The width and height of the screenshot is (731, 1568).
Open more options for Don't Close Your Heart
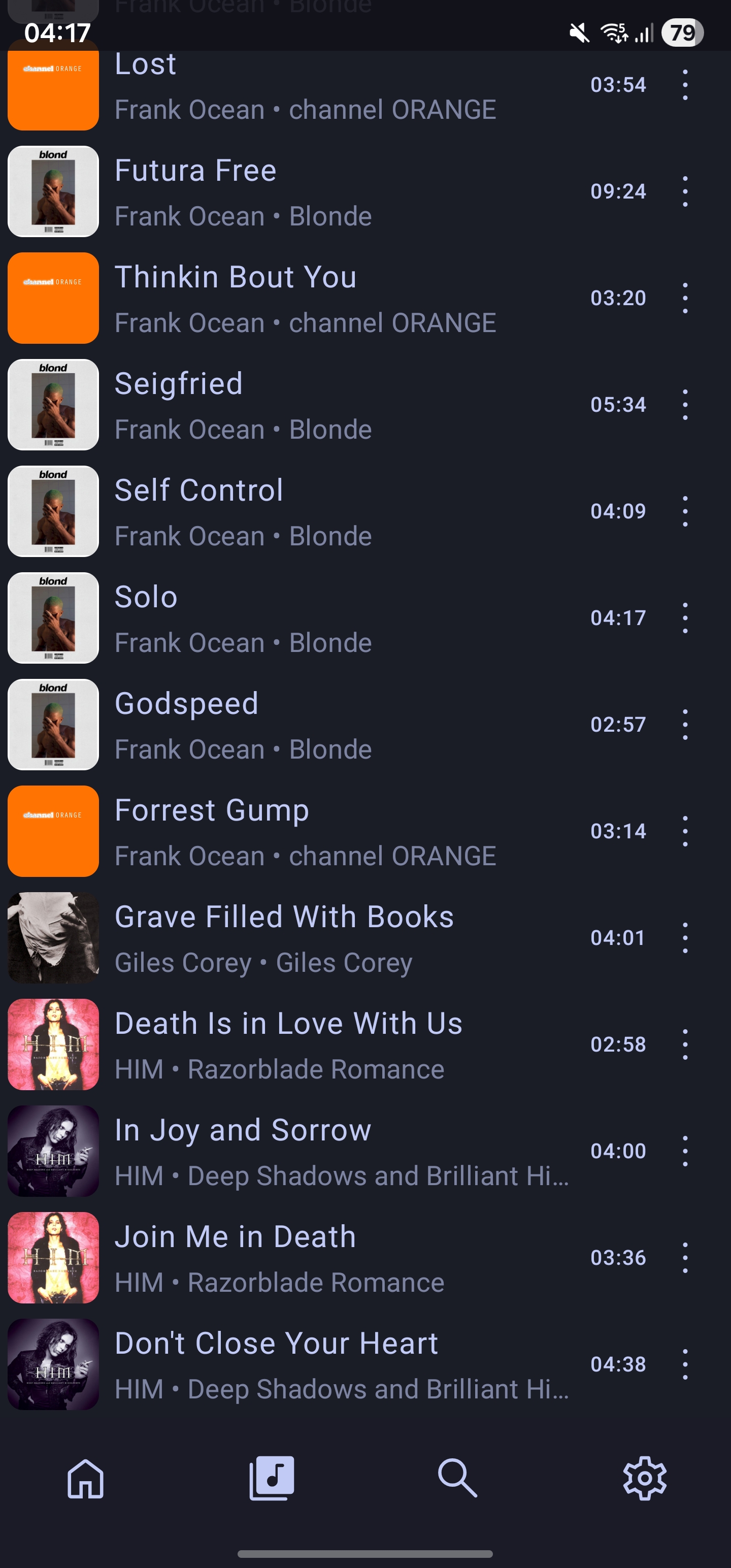685,1364
